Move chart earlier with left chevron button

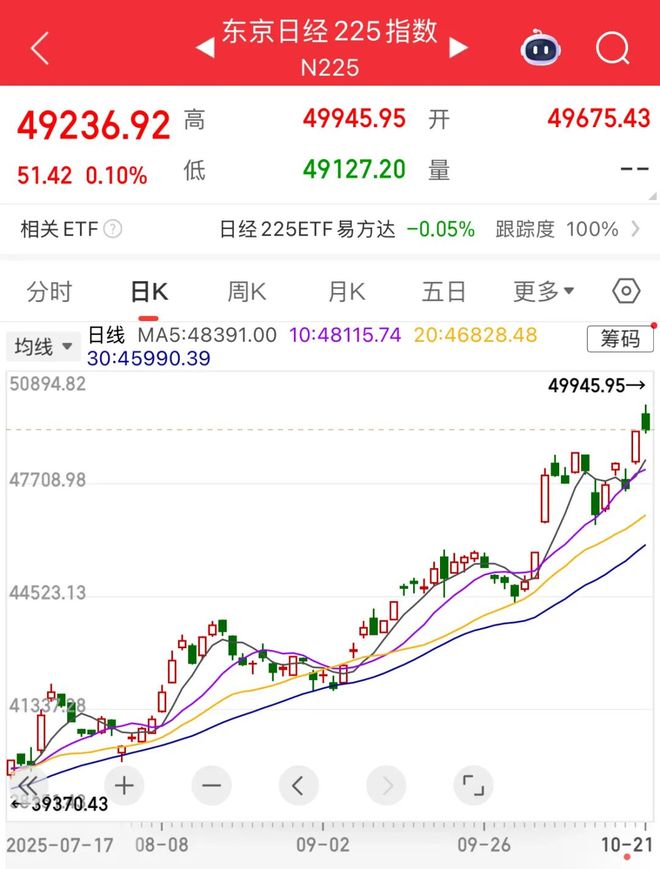pyautogui.click(x=297, y=785)
